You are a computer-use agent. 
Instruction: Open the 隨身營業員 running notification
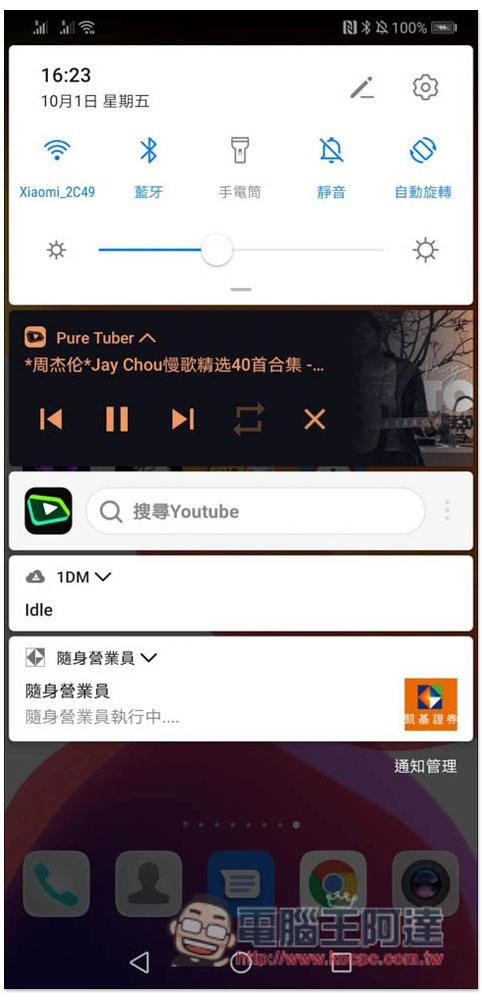tap(241, 689)
